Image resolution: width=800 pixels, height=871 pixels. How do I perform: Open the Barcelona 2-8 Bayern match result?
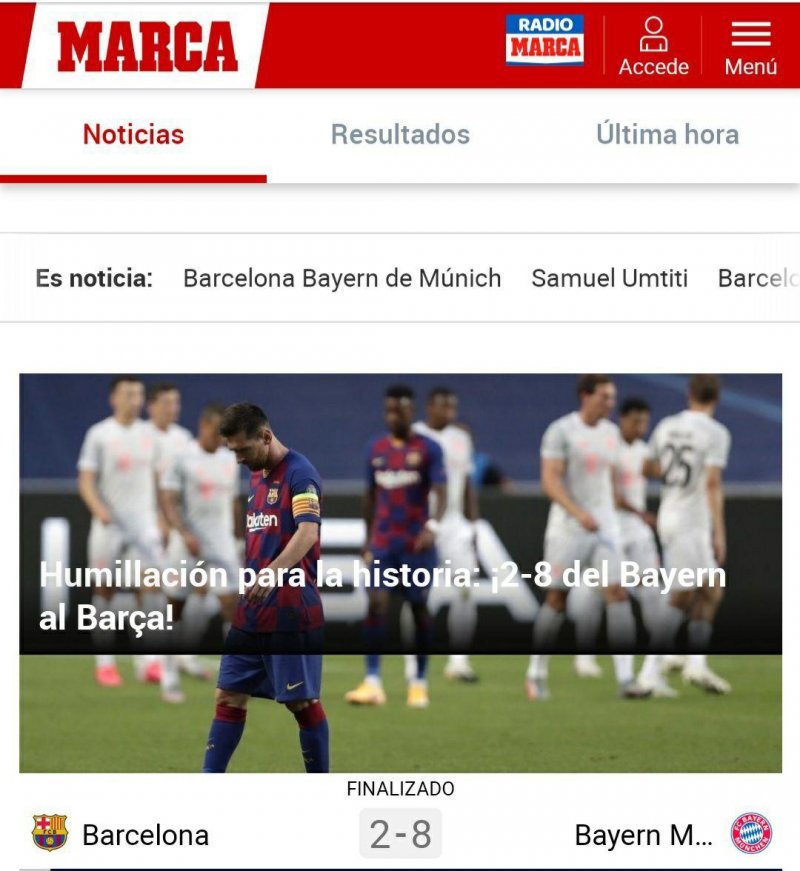[x=400, y=833]
